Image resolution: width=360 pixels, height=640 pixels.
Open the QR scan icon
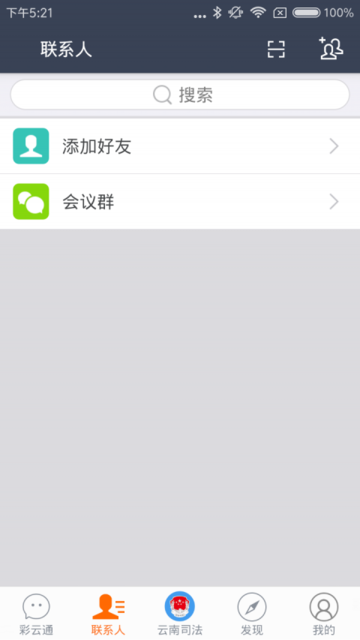(276, 50)
